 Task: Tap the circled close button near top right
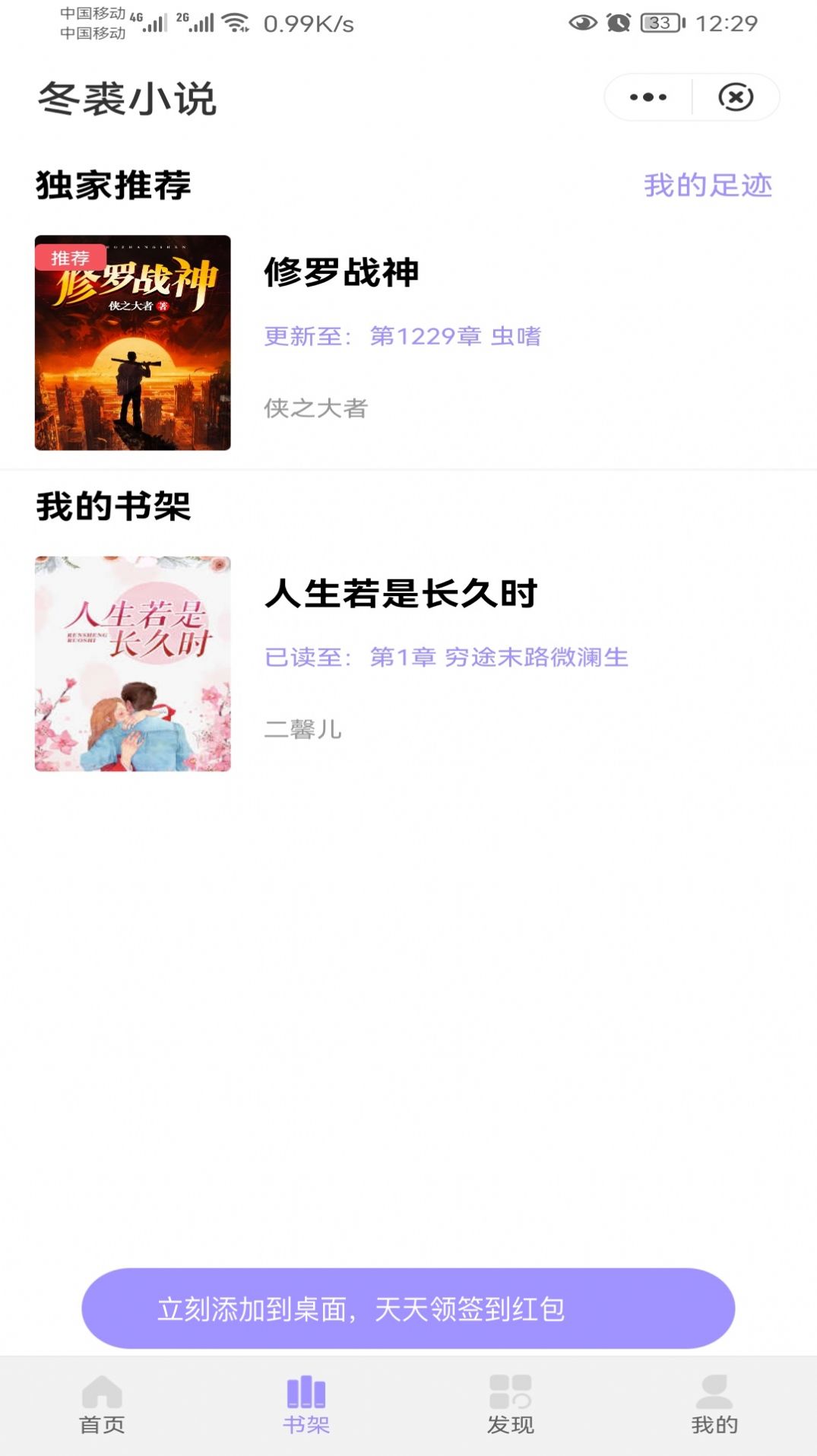point(734,97)
